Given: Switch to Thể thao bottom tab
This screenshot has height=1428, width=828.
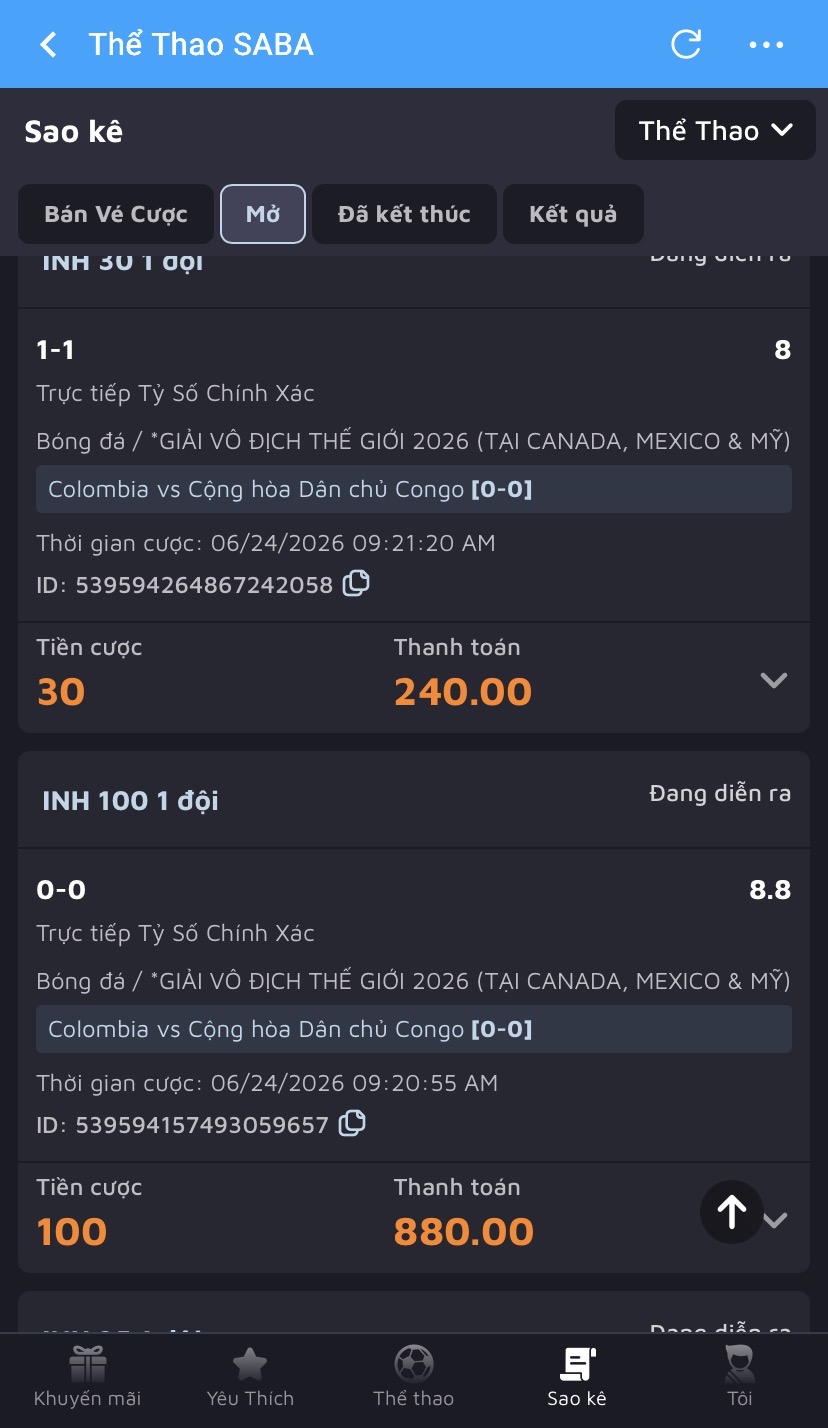Looking at the screenshot, I should pos(413,1378).
